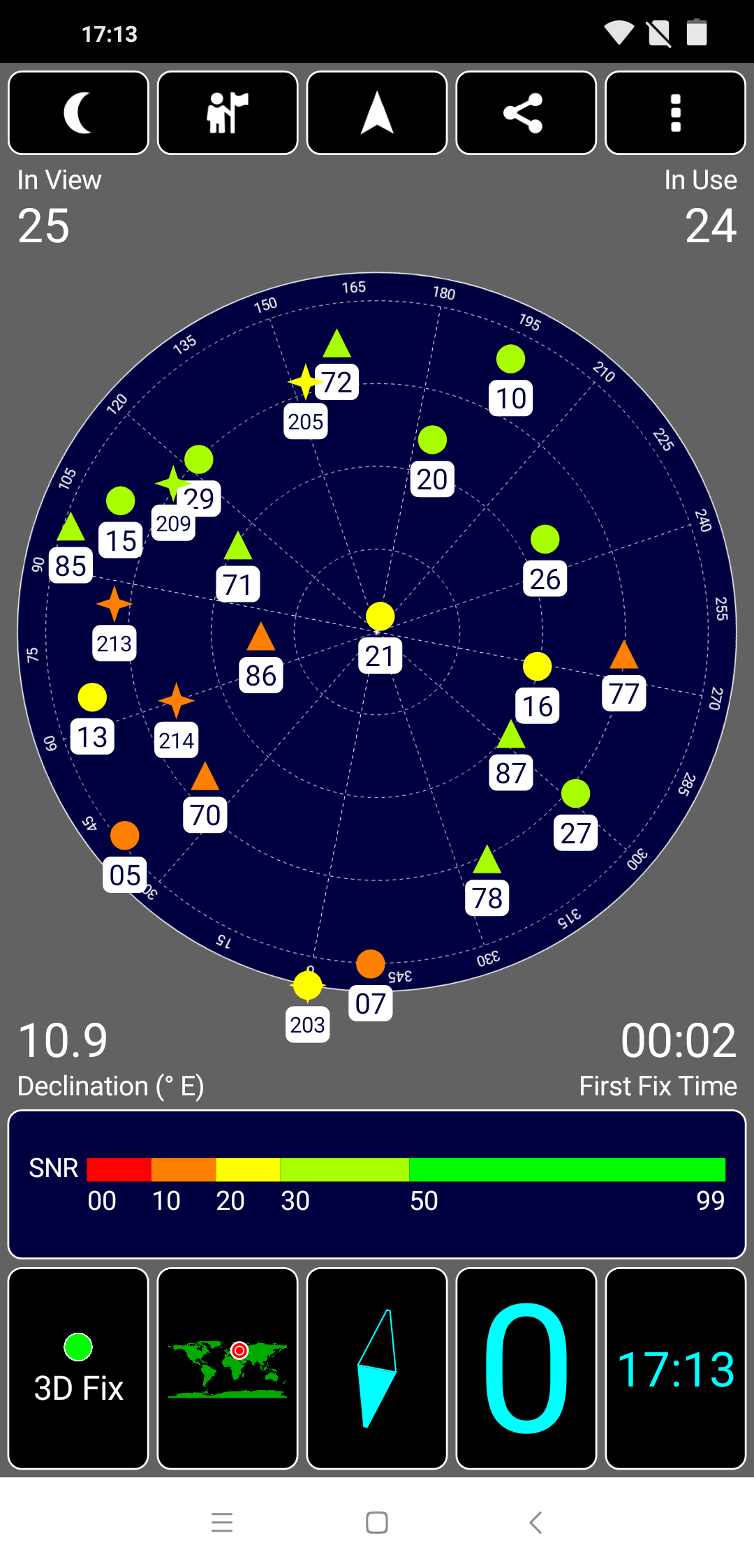Open the waypoint marker button
The height and width of the screenshot is (1568, 754).
(x=228, y=112)
